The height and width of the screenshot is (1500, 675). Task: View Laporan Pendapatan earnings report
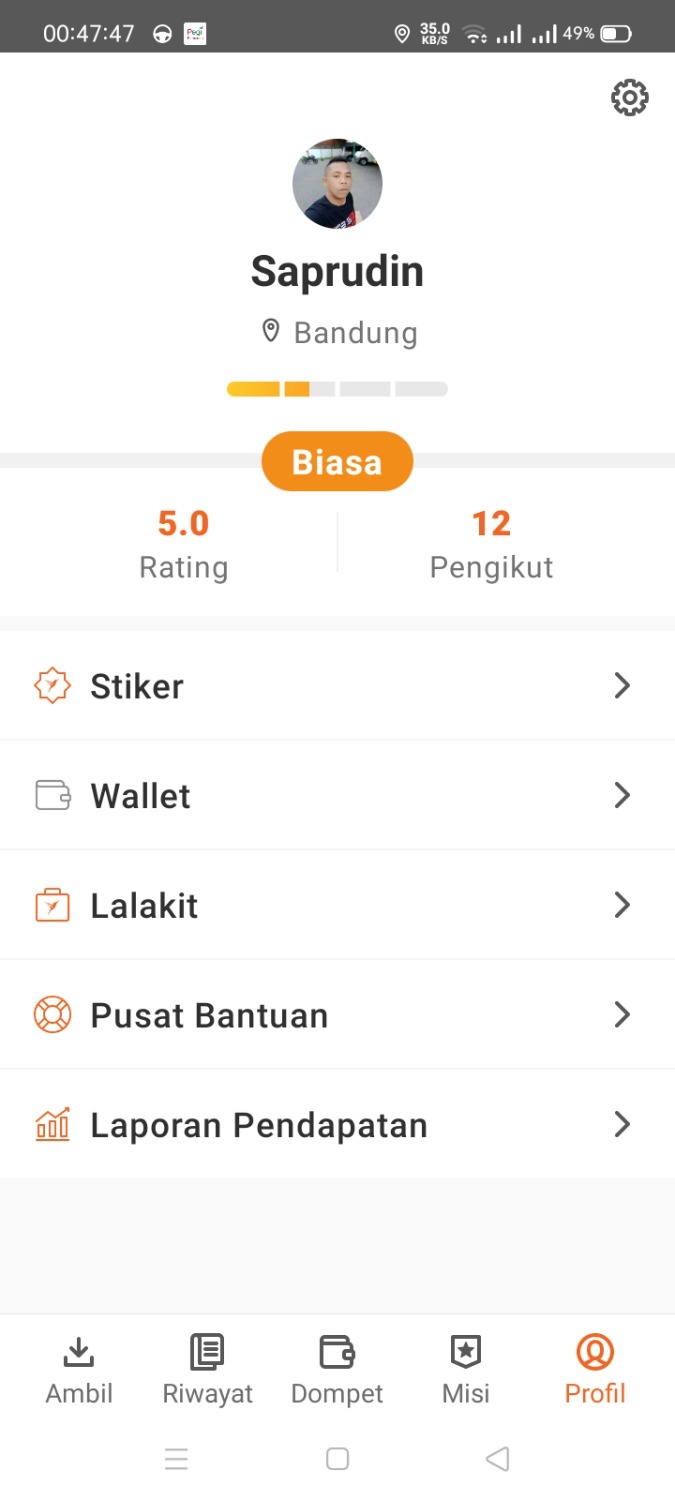[x=337, y=1125]
